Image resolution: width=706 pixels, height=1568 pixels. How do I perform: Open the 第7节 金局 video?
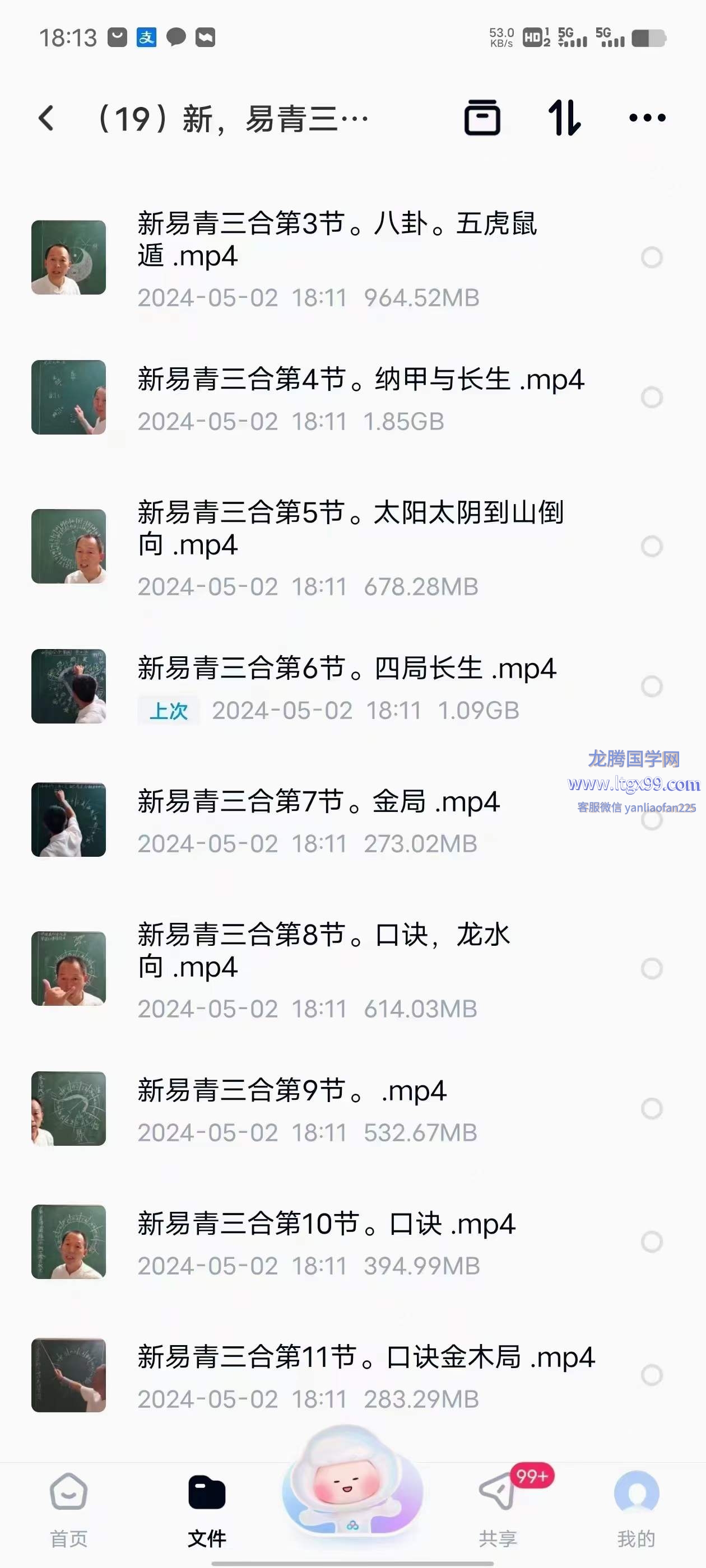pos(318,802)
